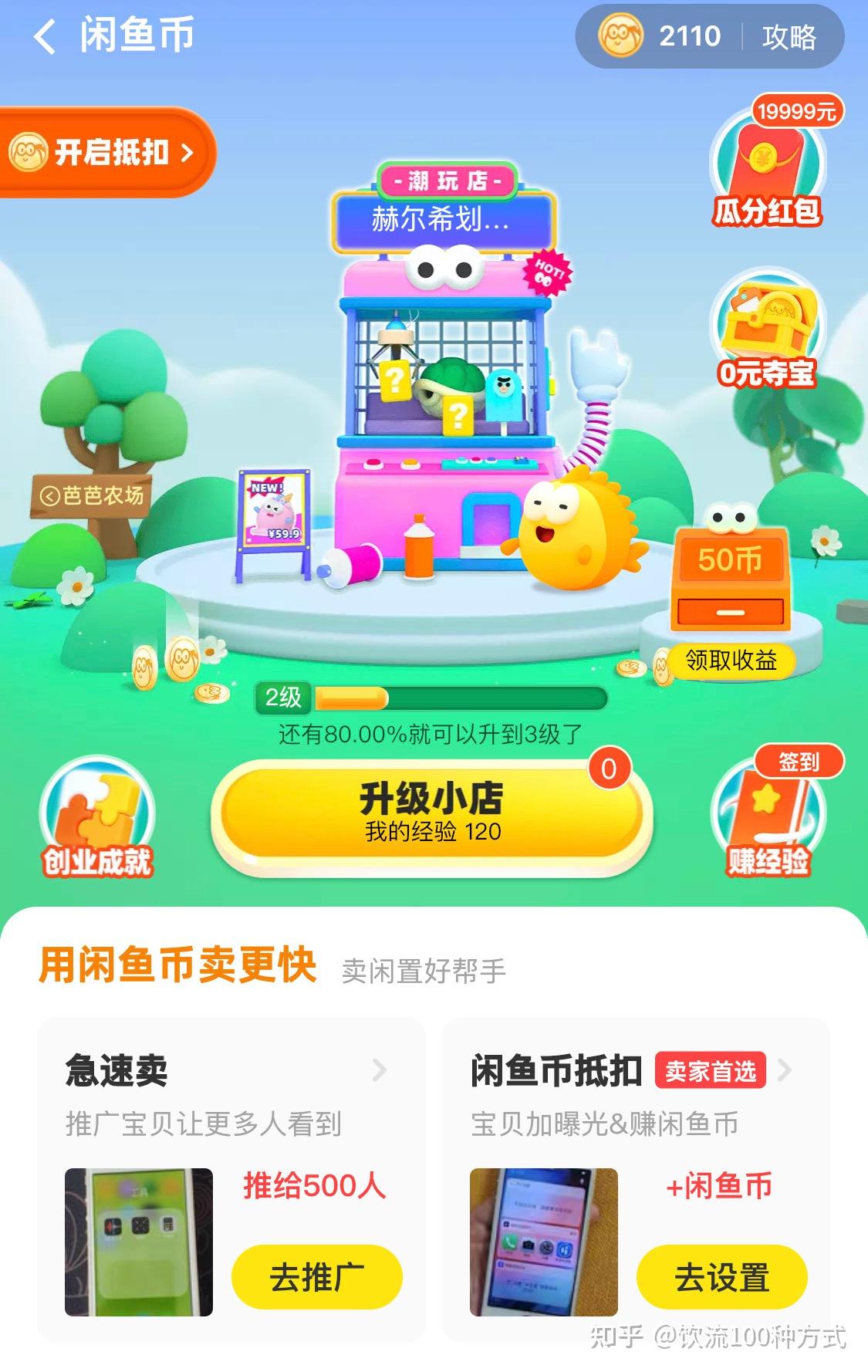Open 赚经验 sign-in
The image size is (868, 1372).
(768, 819)
